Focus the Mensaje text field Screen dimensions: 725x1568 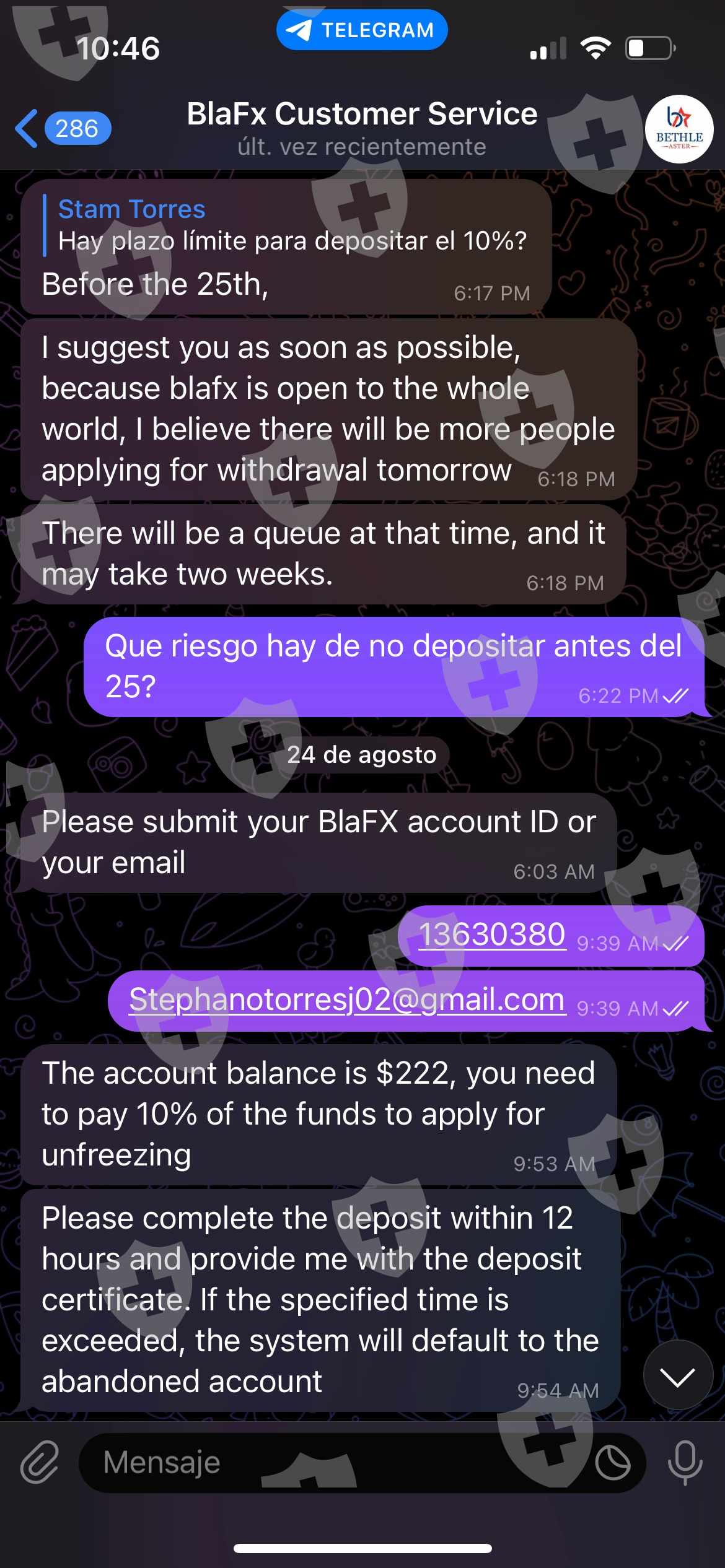(x=335, y=1463)
